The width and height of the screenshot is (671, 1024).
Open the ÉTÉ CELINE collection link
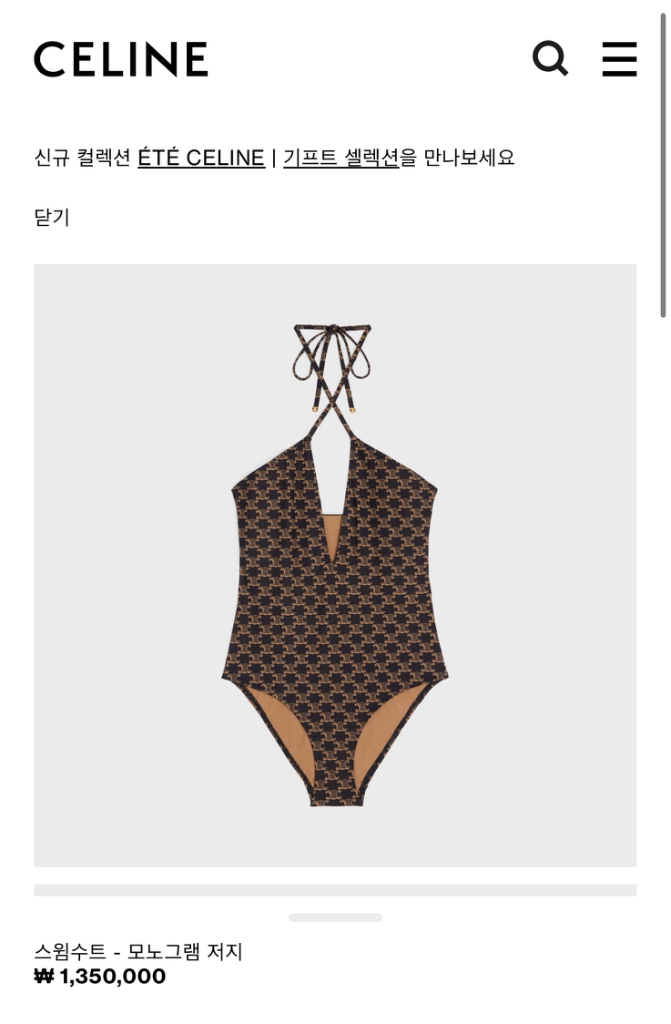[201, 158]
